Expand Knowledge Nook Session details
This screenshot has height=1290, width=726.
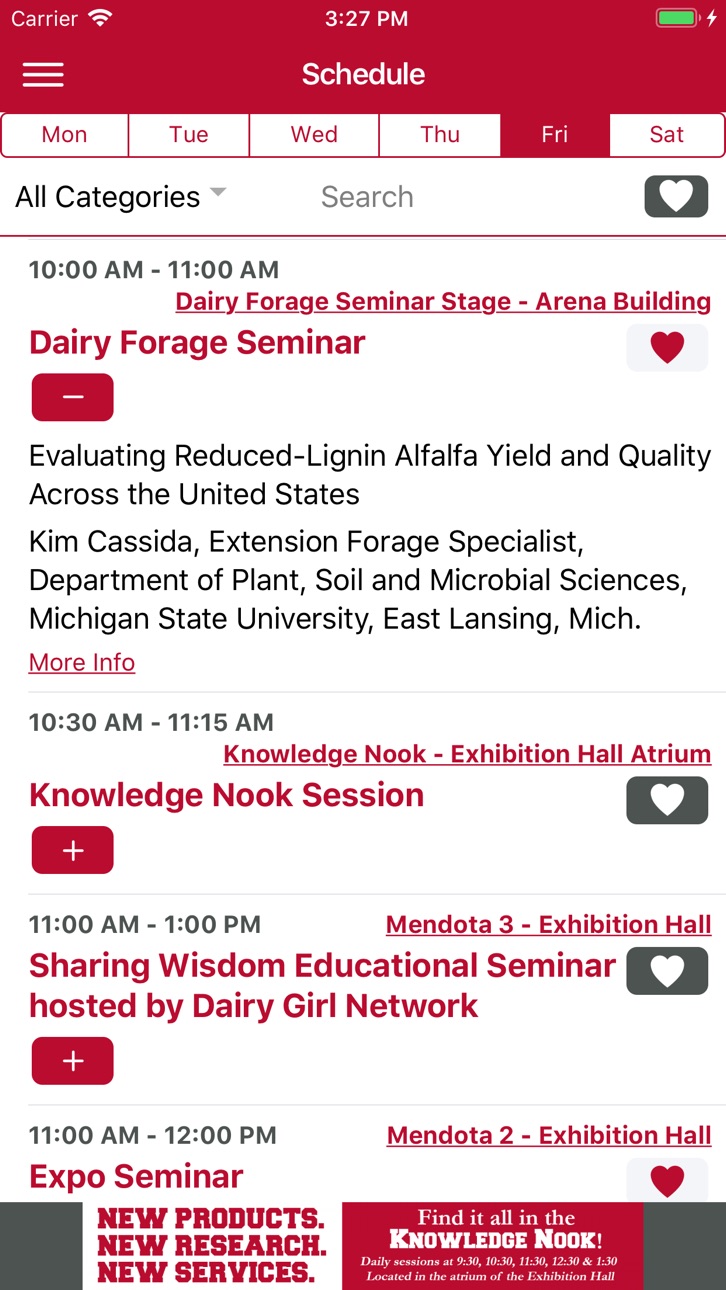73,850
